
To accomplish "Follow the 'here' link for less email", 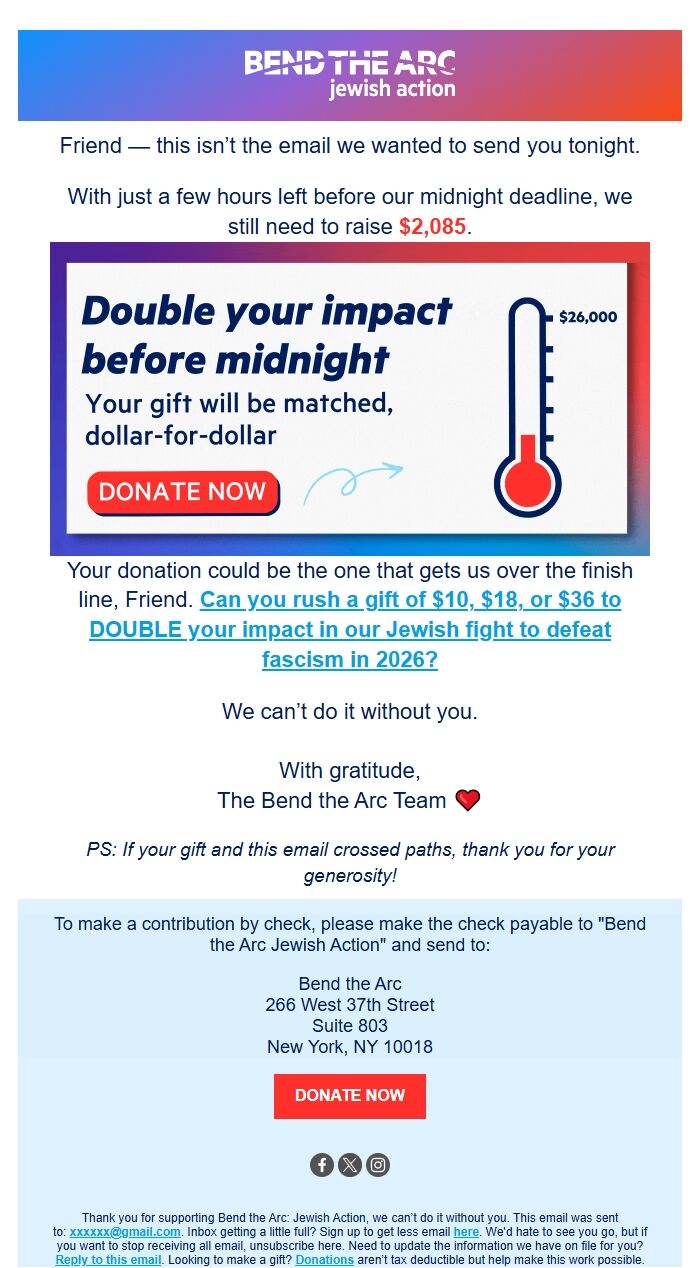I will click(x=466, y=1232).
